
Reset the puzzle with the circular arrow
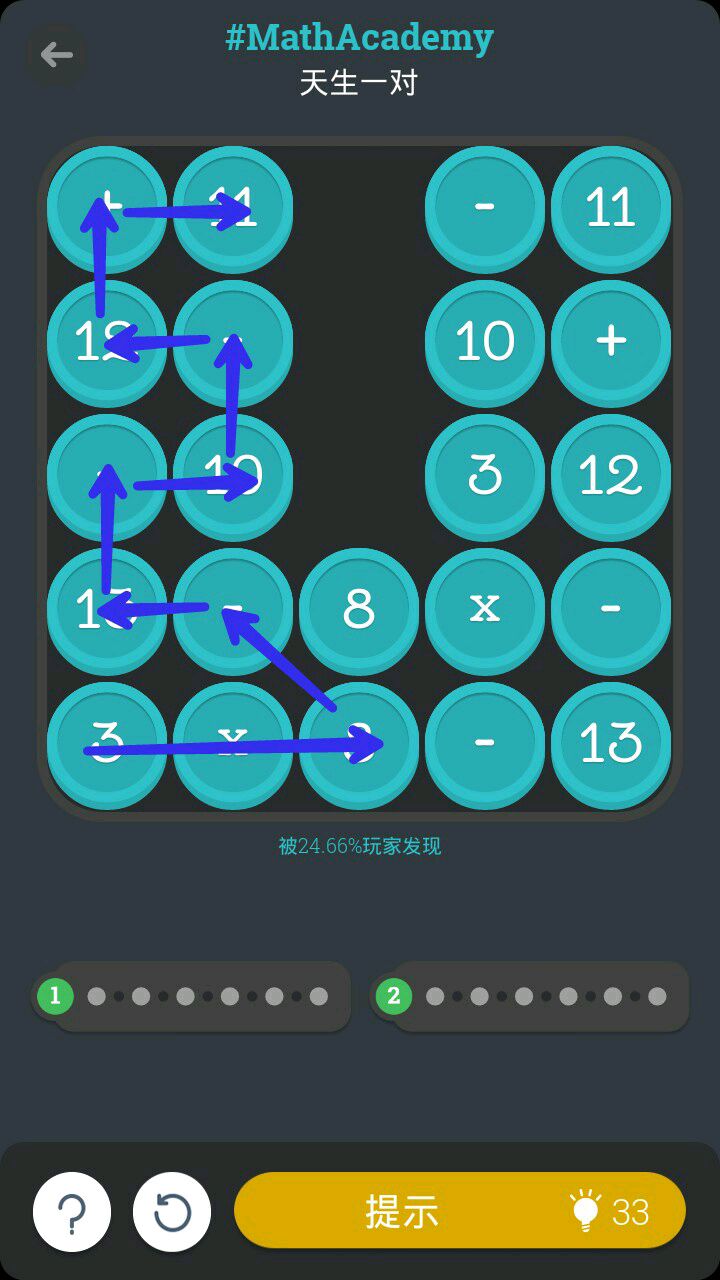pyautogui.click(x=172, y=1212)
